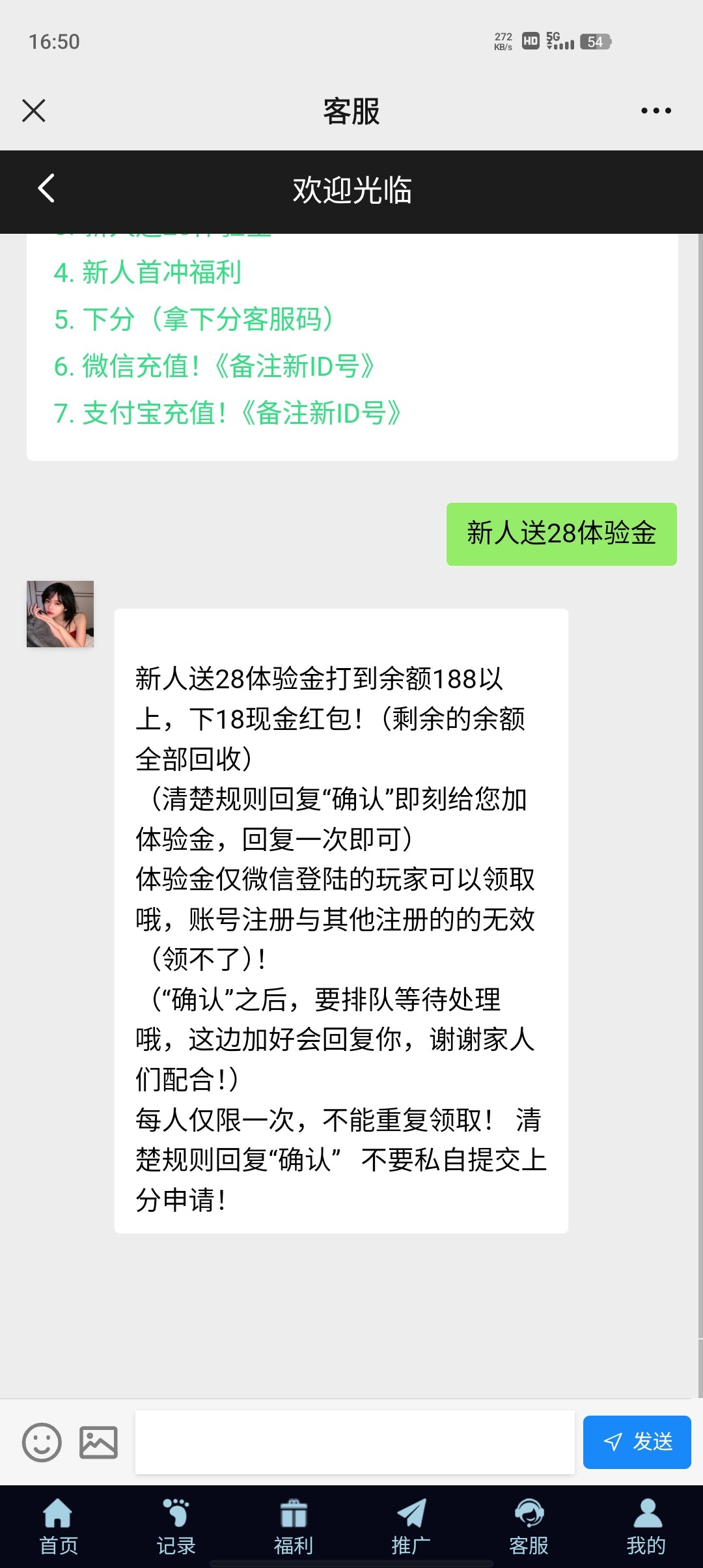Go back from 欢迎光临 chat

(46, 189)
